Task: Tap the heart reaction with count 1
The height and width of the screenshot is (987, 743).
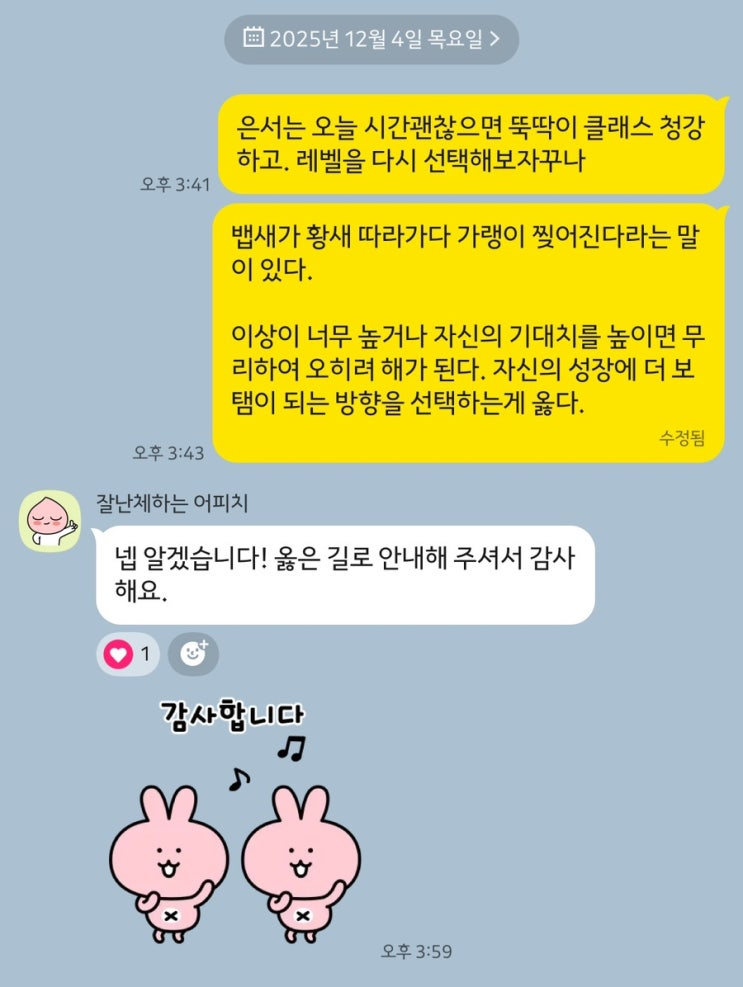Action: click(x=129, y=655)
